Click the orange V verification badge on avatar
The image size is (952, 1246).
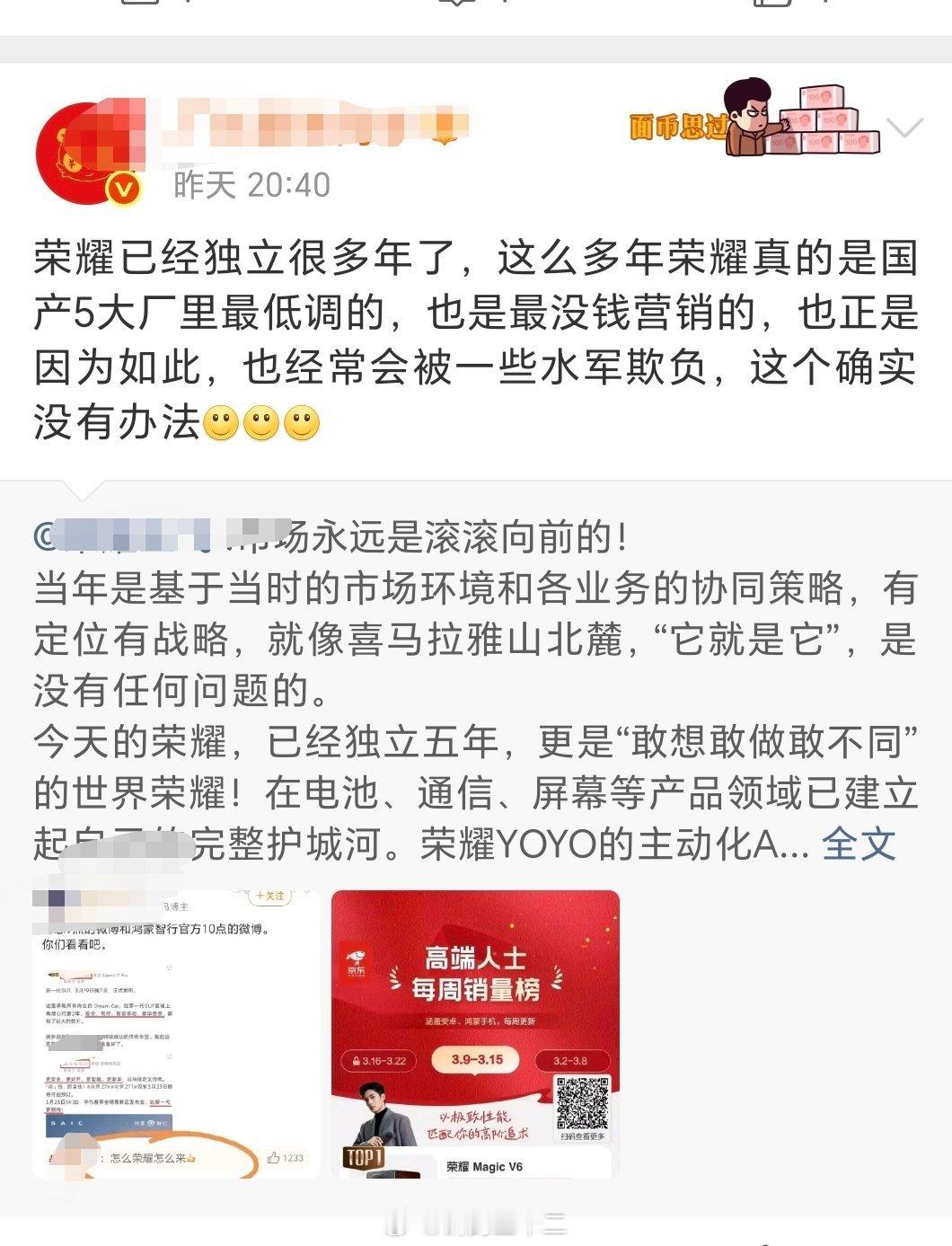pyautogui.click(x=124, y=189)
